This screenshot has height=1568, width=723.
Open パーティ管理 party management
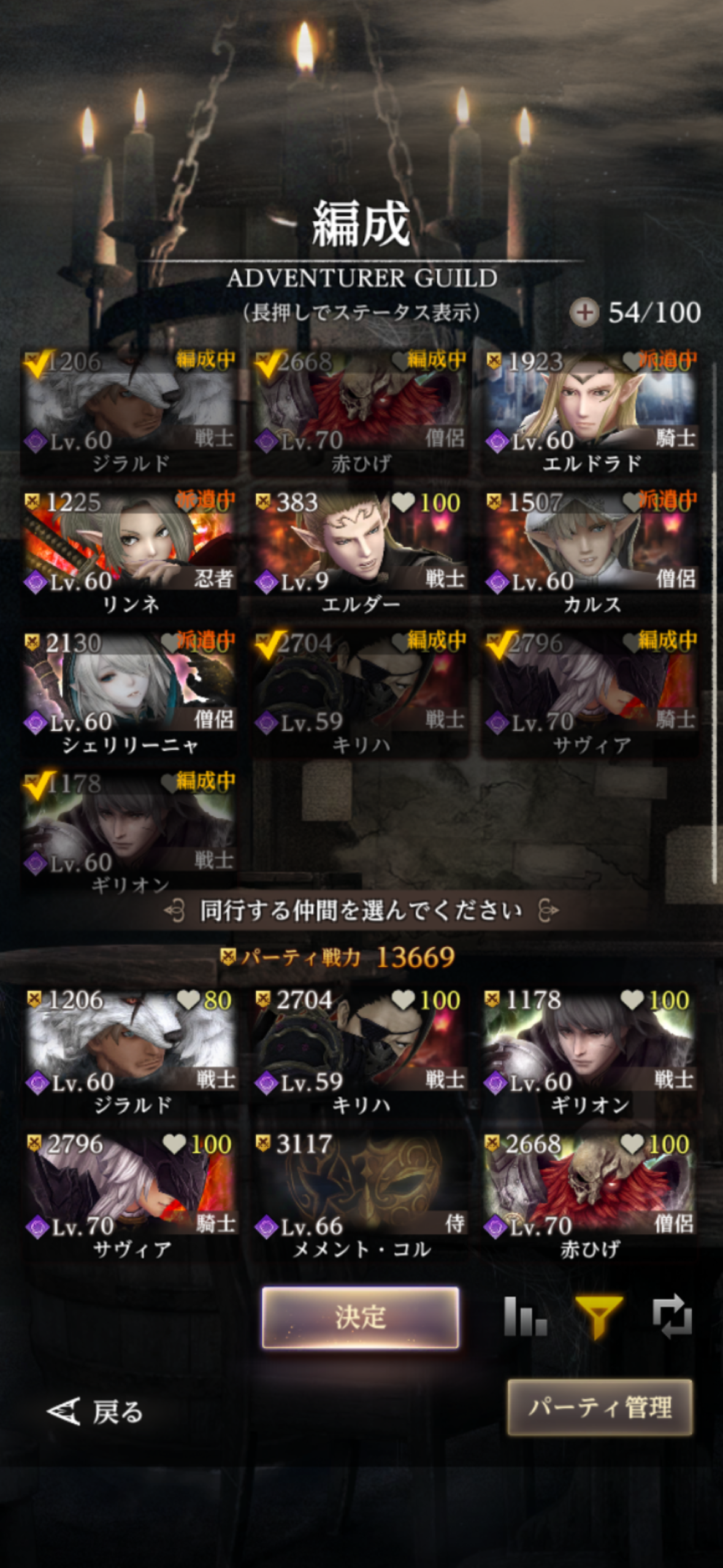tap(600, 1407)
